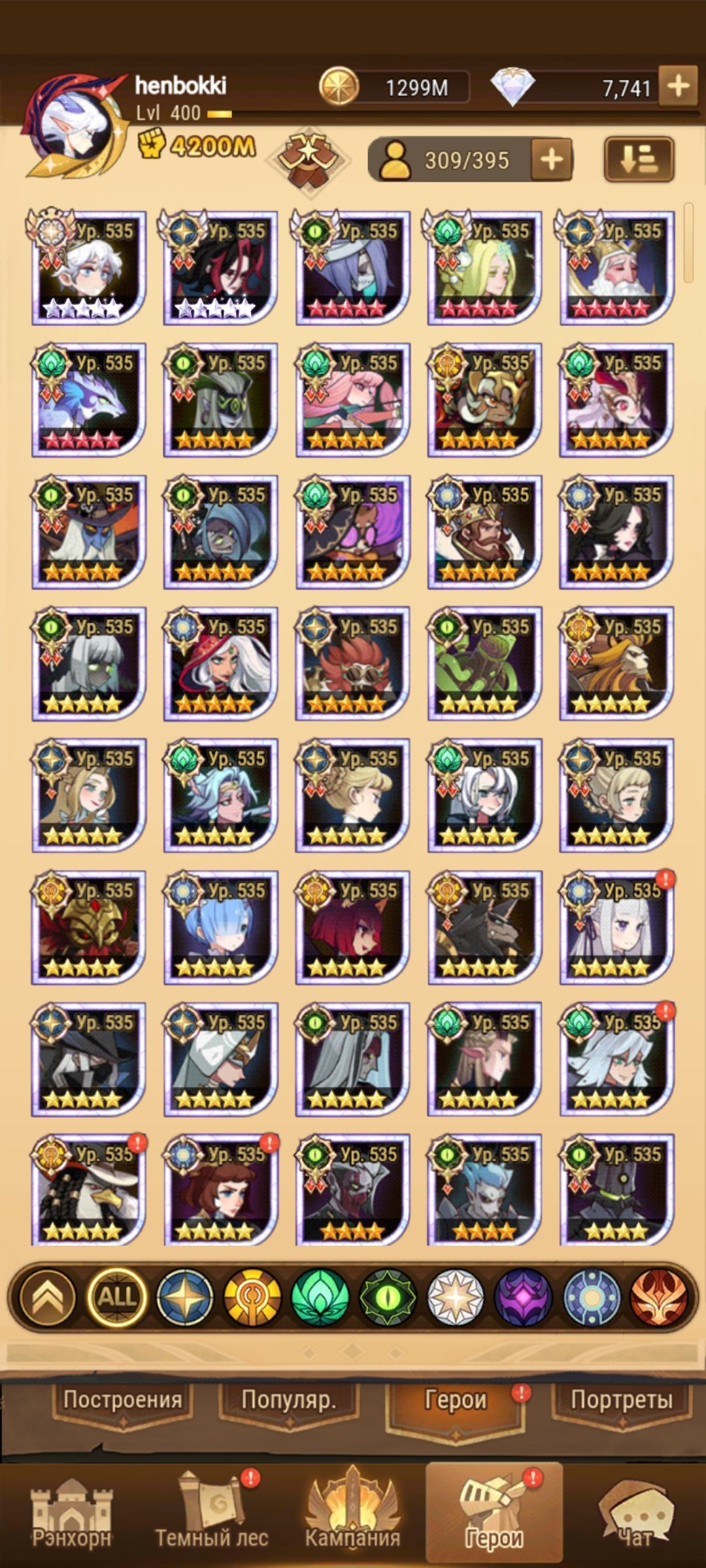The height and width of the screenshot is (1568, 706).
Task: Go to the Кампания screen
Action: [352, 1514]
